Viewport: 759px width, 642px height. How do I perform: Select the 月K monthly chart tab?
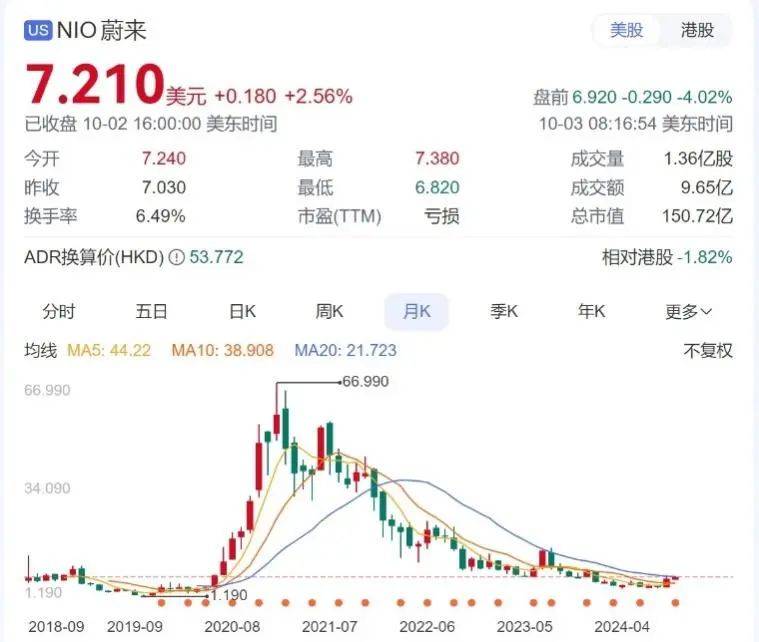417,311
